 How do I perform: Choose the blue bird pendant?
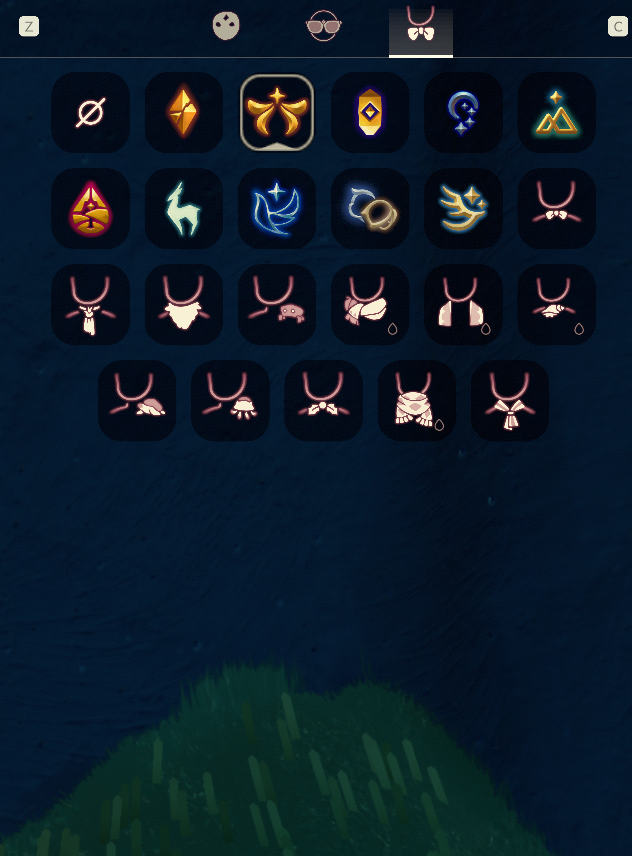[x=277, y=209]
